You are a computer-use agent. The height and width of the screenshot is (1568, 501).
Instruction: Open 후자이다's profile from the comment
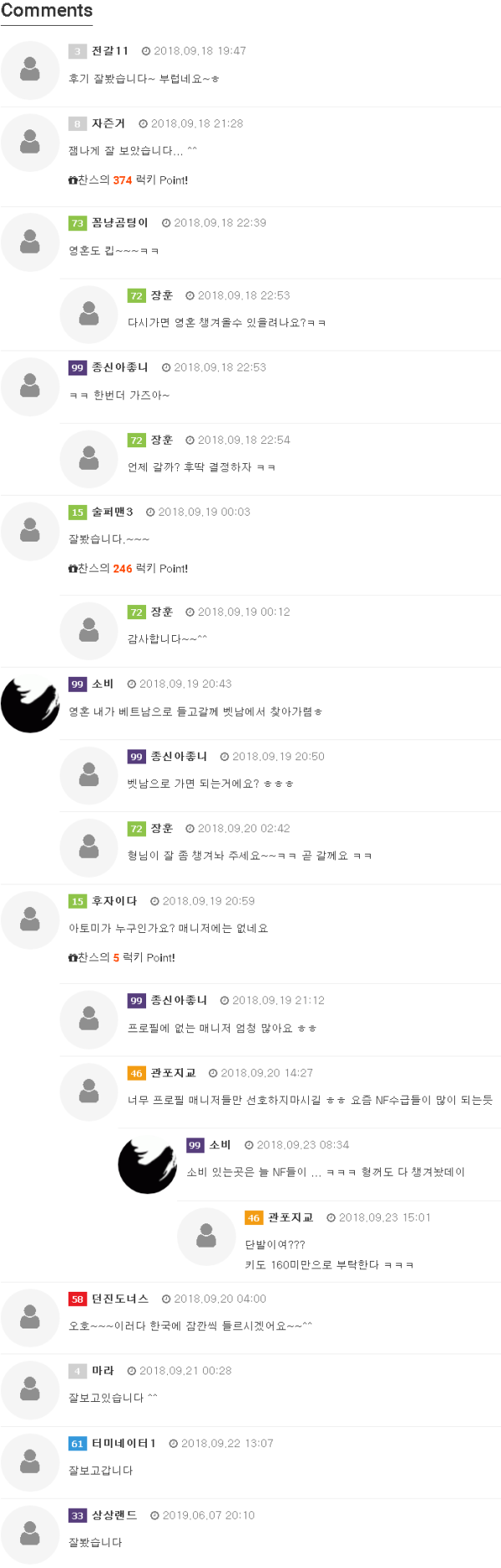(x=114, y=901)
